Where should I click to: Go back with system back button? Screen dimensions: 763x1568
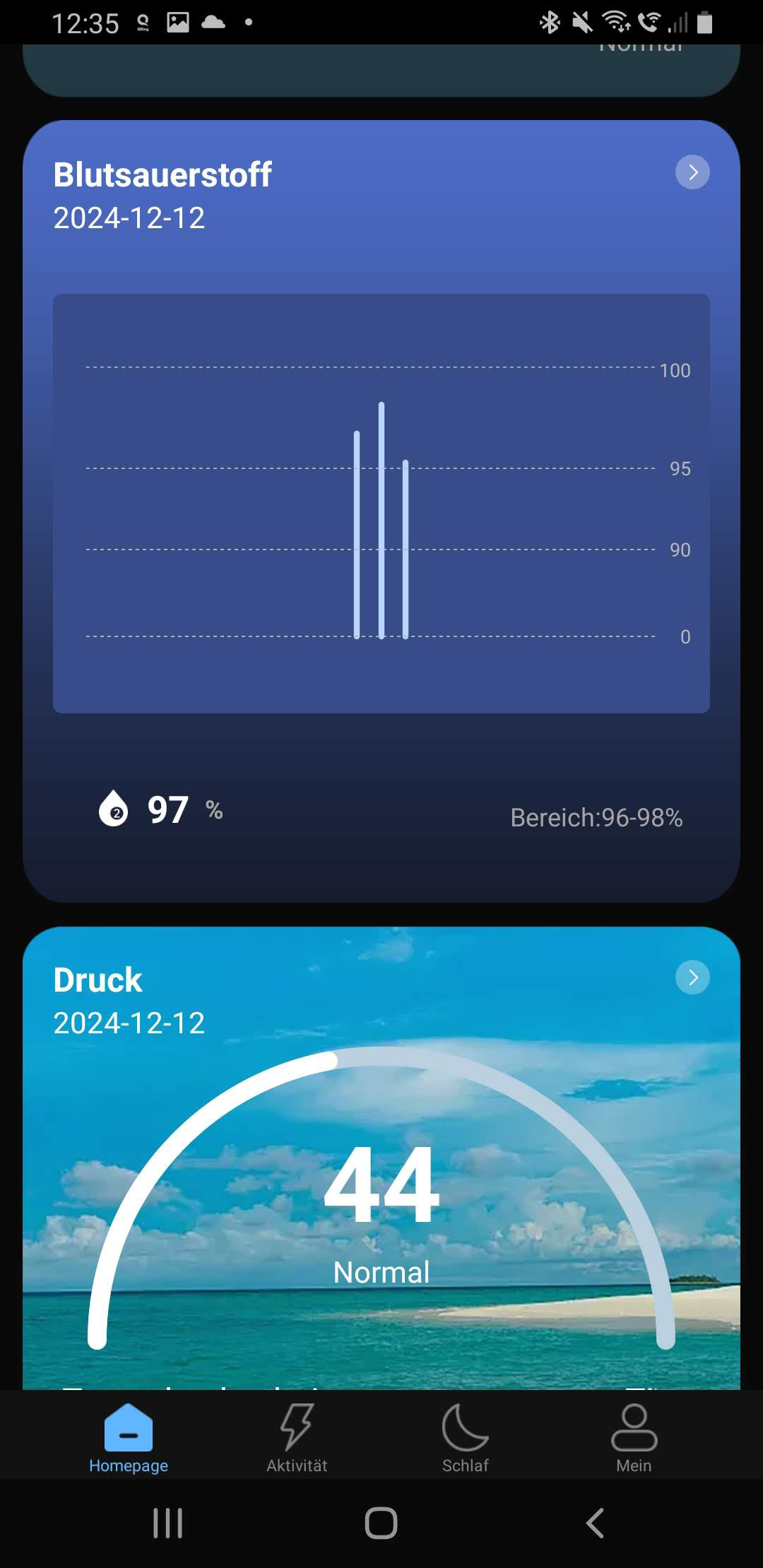(x=595, y=1523)
